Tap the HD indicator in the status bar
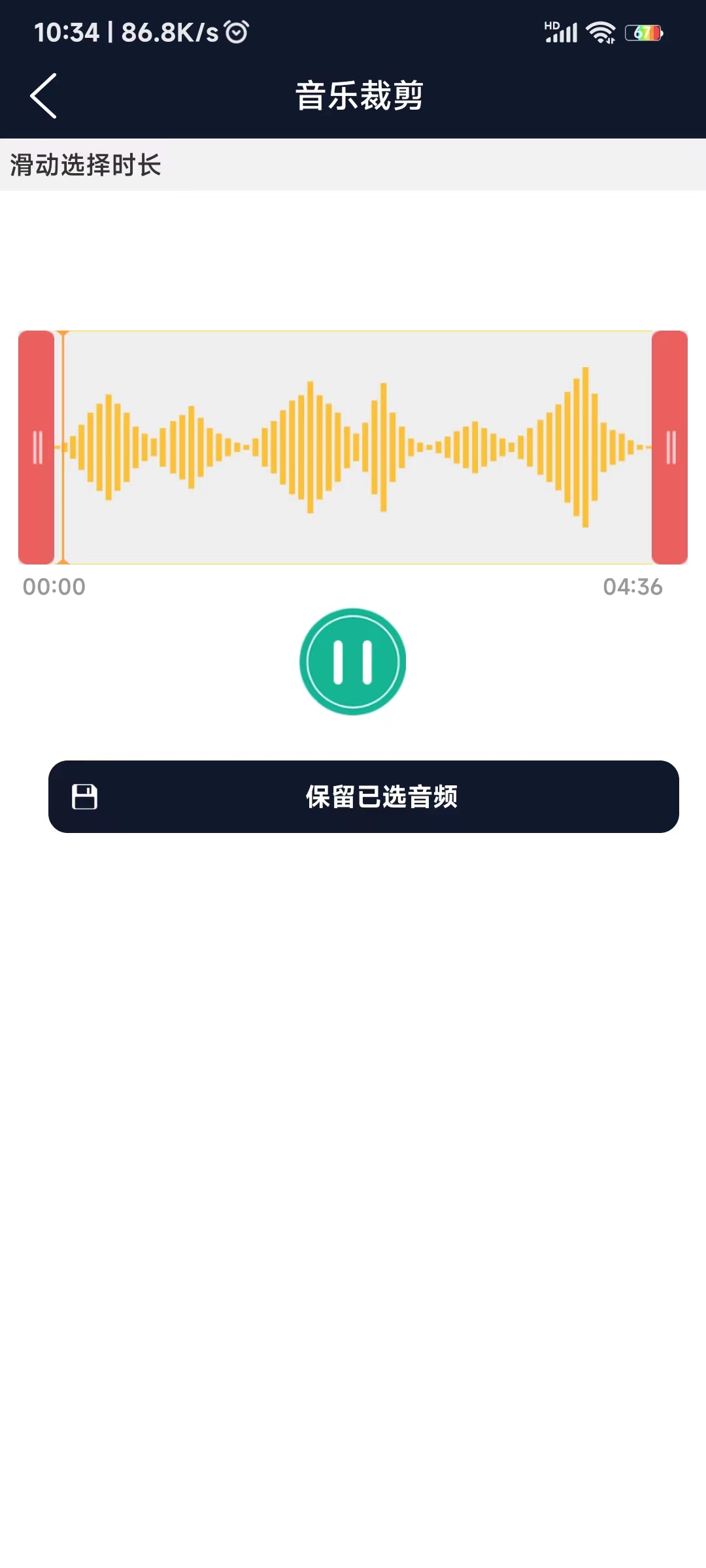 (551, 24)
